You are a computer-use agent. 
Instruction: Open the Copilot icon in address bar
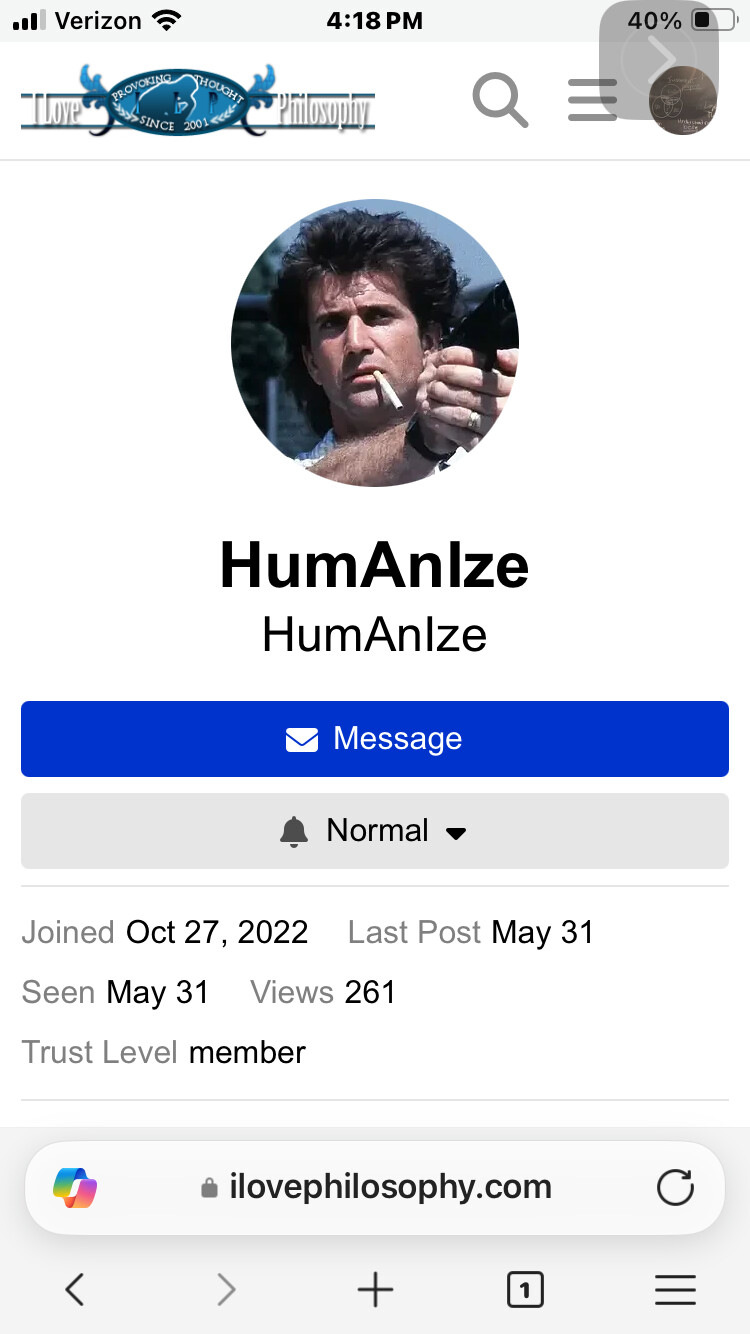click(75, 1187)
